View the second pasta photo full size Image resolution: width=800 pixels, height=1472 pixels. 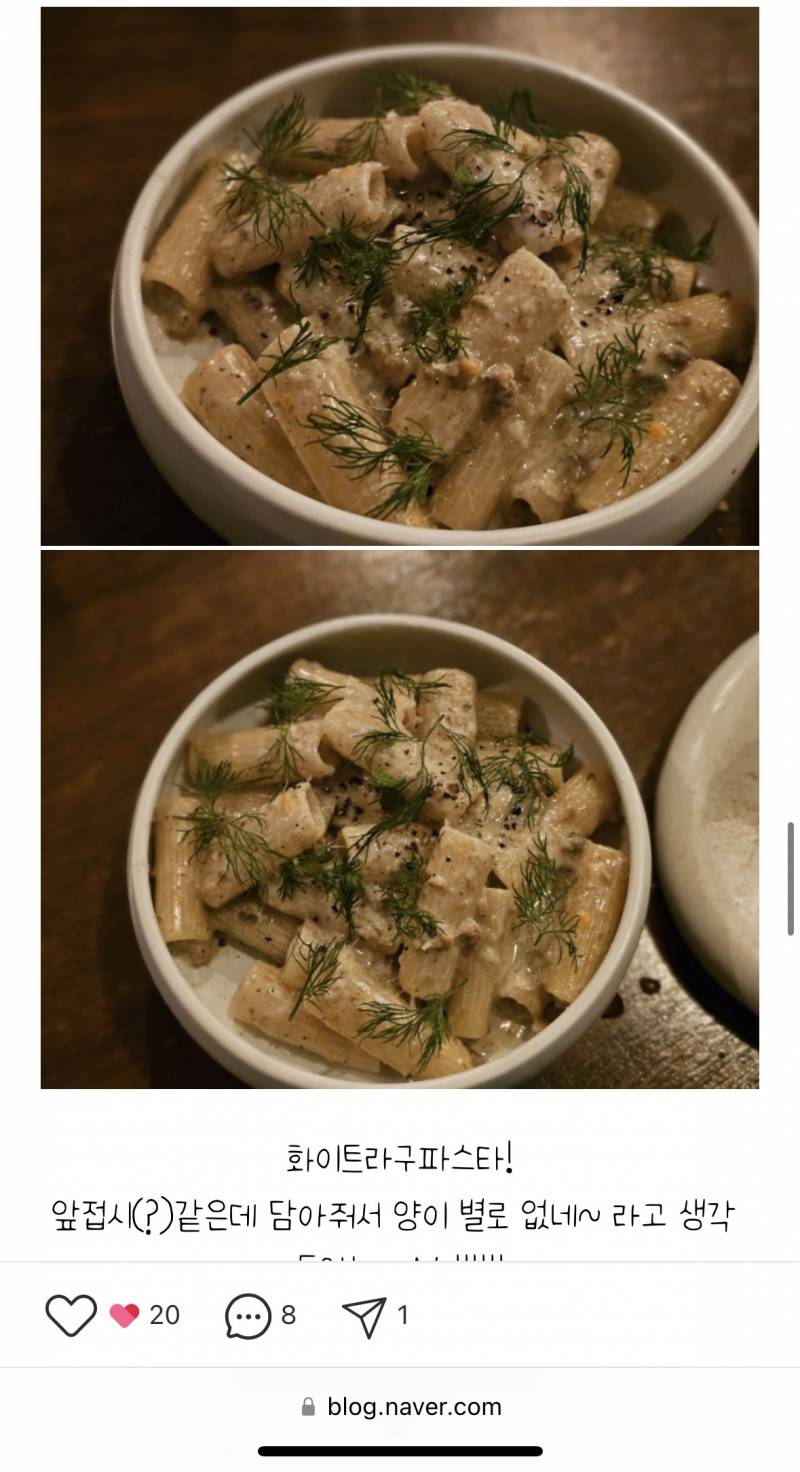pos(399,819)
